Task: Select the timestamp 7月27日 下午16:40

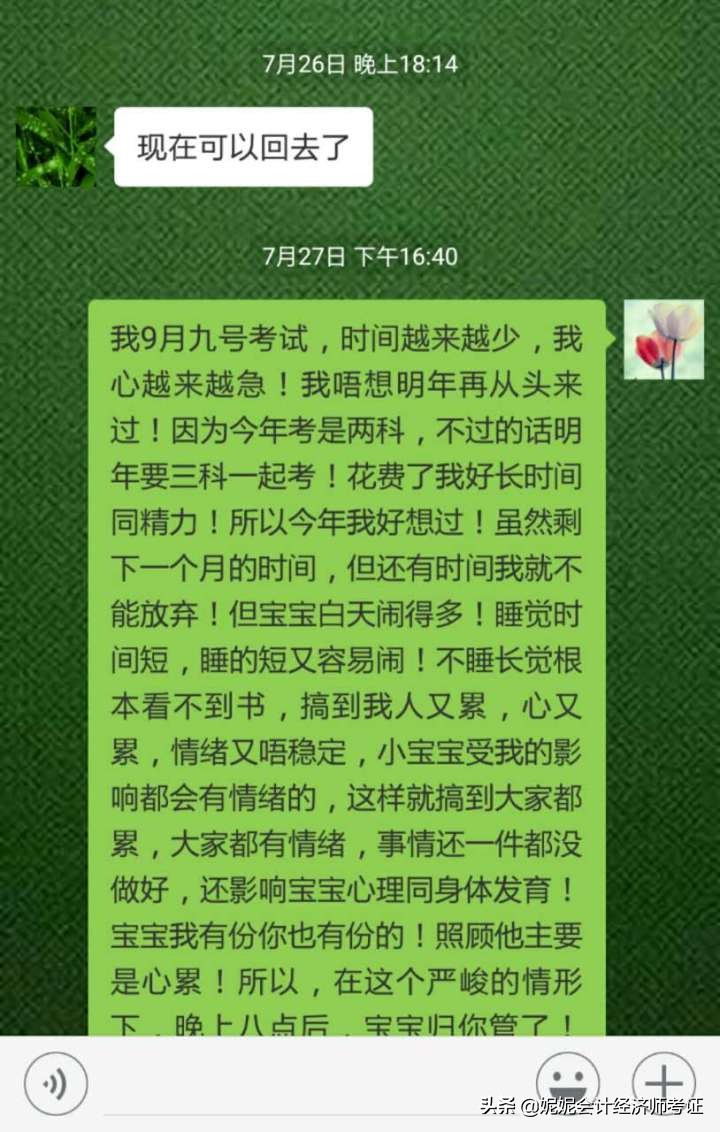Action: click(x=358, y=257)
